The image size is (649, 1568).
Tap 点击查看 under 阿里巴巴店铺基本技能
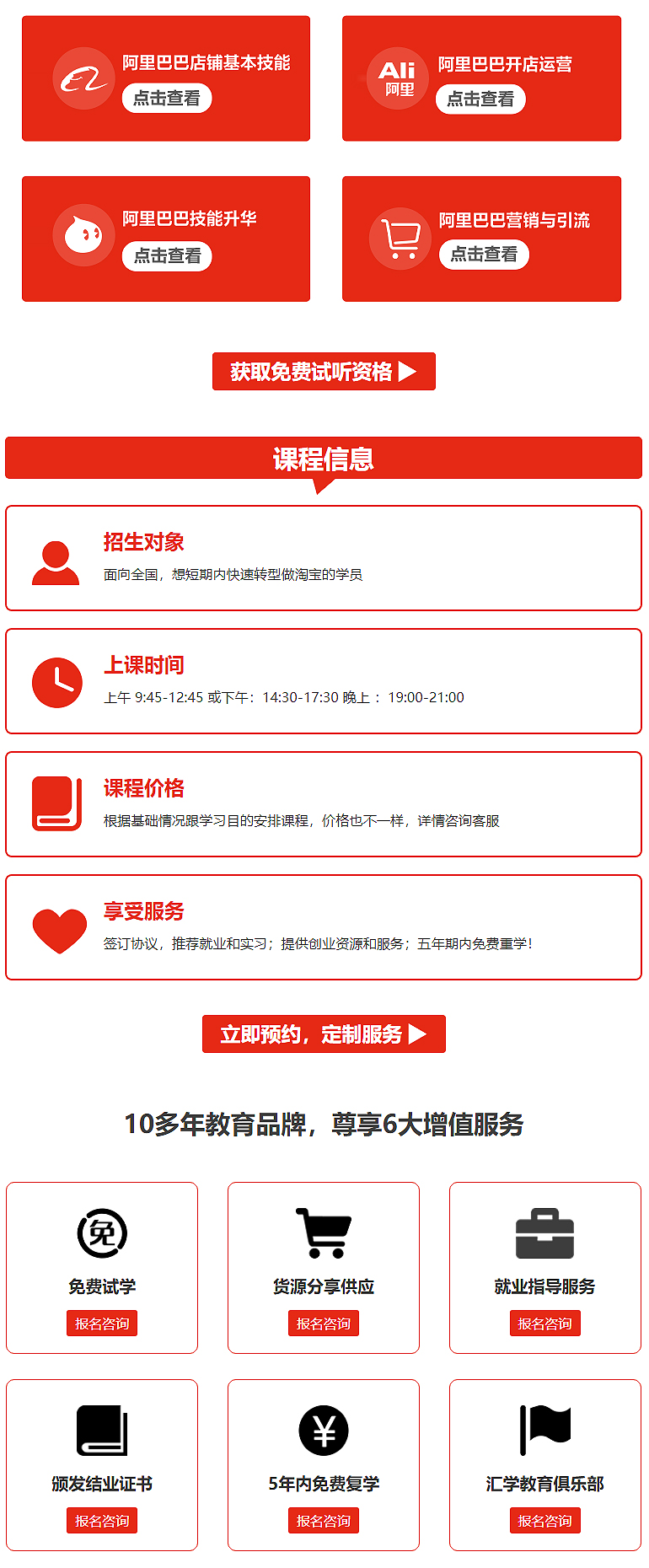click(x=167, y=99)
